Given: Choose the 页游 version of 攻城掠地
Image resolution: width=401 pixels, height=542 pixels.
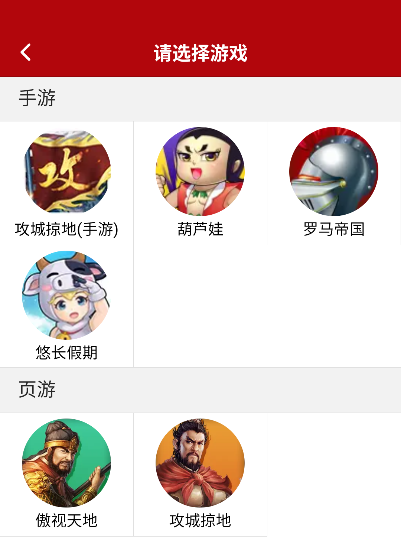Looking at the screenshot, I should [x=200, y=474].
